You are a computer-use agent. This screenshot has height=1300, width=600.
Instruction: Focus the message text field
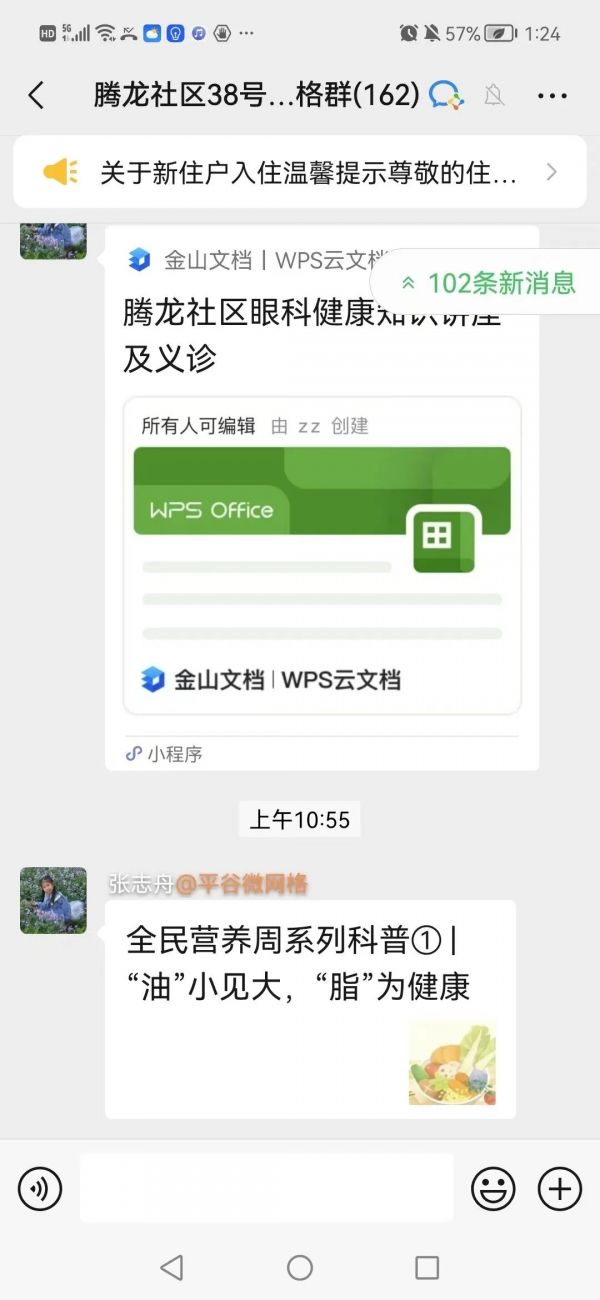click(266, 1188)
